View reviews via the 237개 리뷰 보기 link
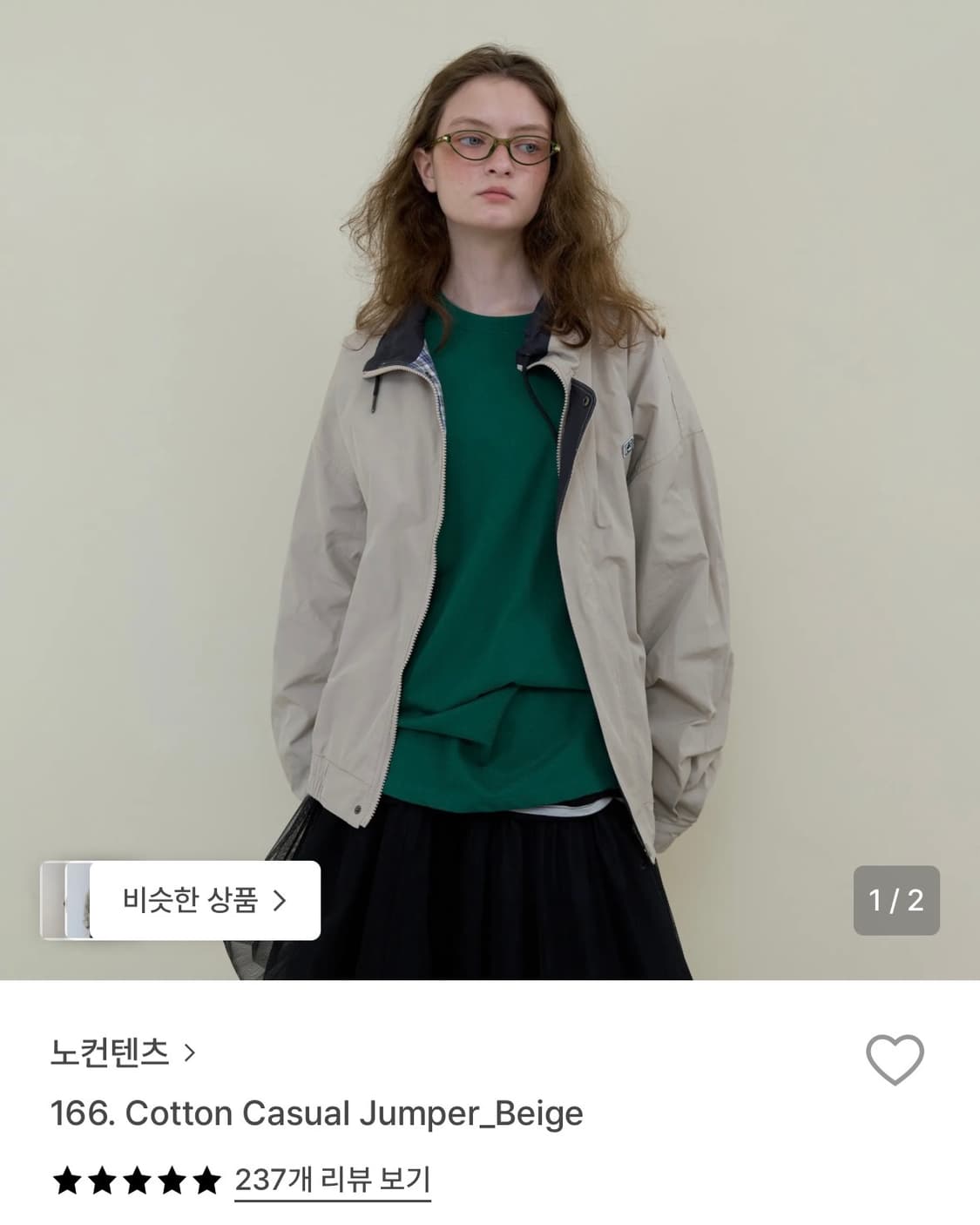Screen dimensions: 980x1225 pos(332,1181)
